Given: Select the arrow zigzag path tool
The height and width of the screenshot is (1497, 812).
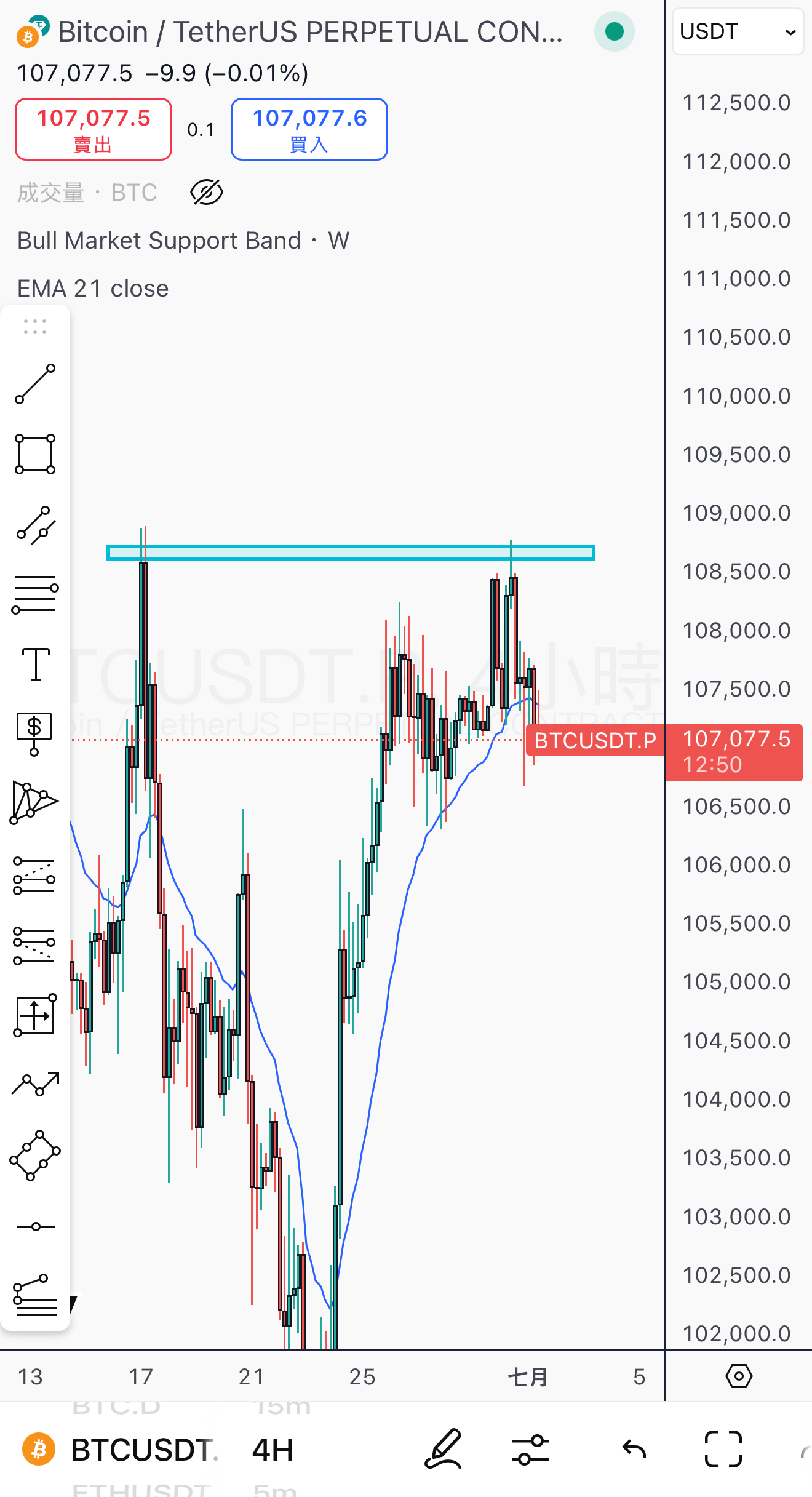Looking at the screenshot, I should coord(35,1084).
